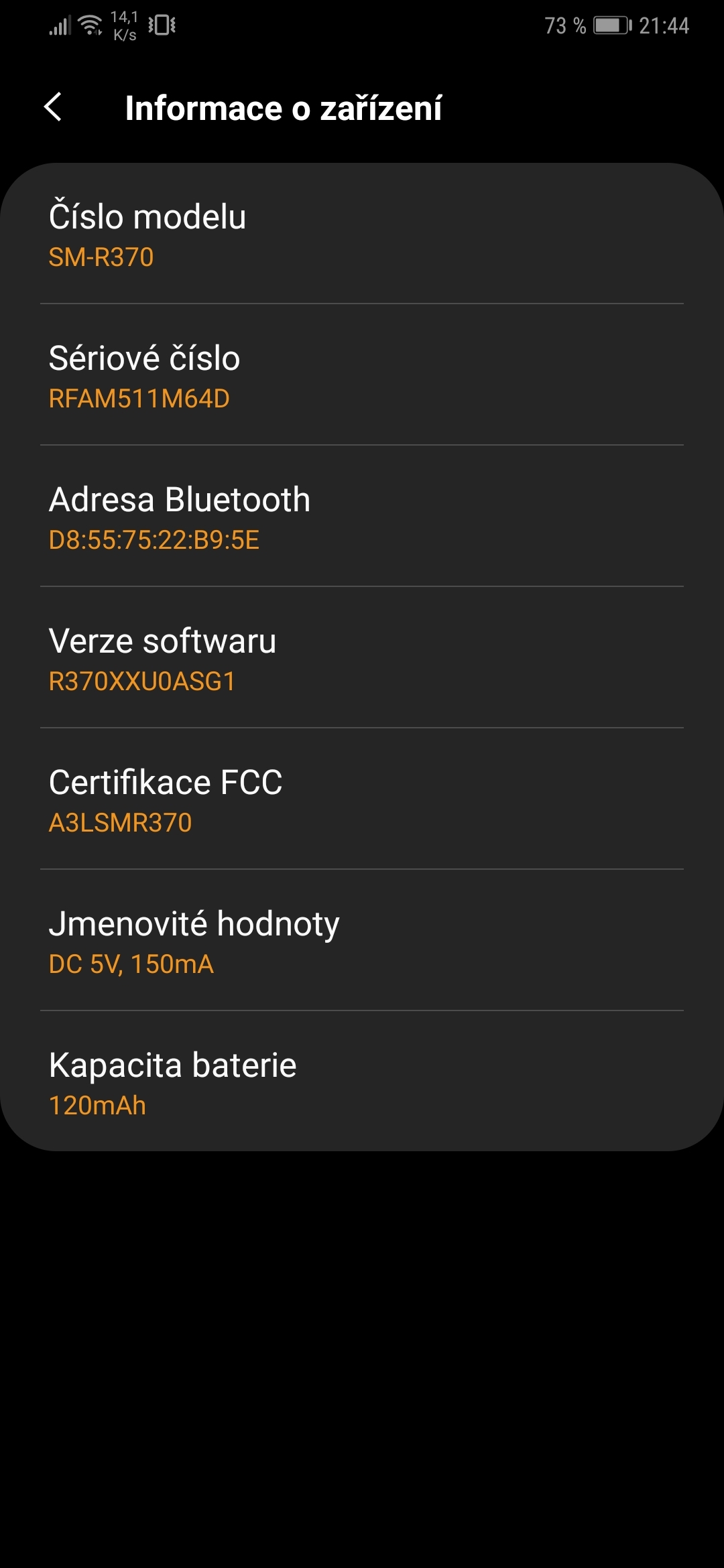
Task: Open the Verze softwaru item
Action: [x=164, y=640]
